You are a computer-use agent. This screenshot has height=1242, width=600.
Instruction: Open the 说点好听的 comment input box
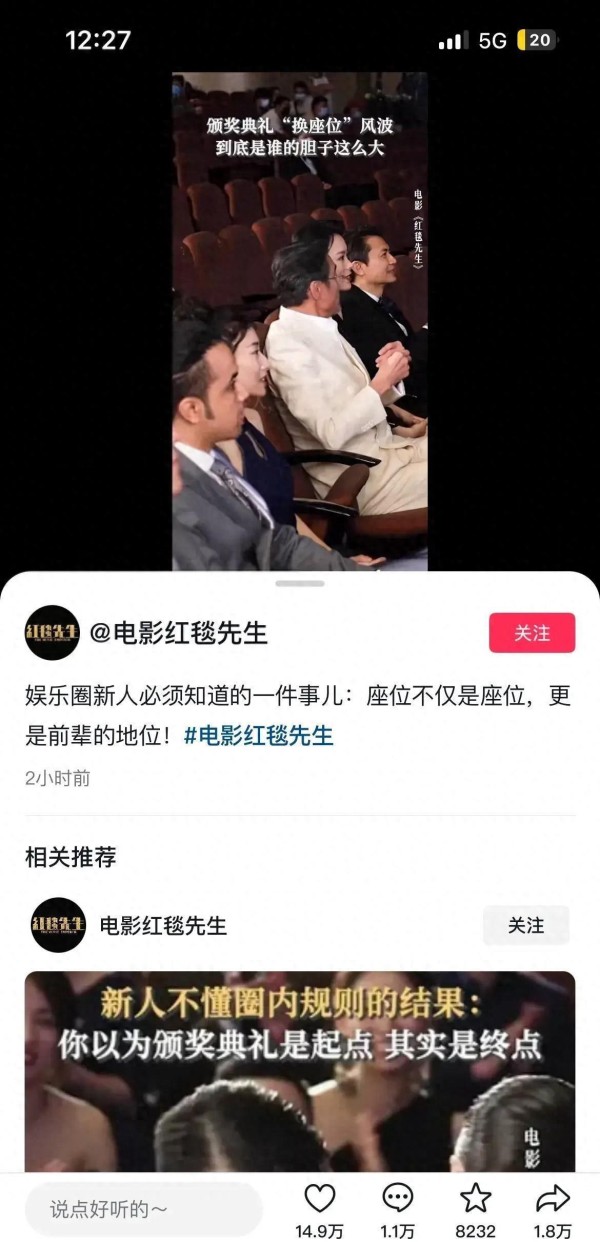pyautogui.click(x=143, y=1209)
